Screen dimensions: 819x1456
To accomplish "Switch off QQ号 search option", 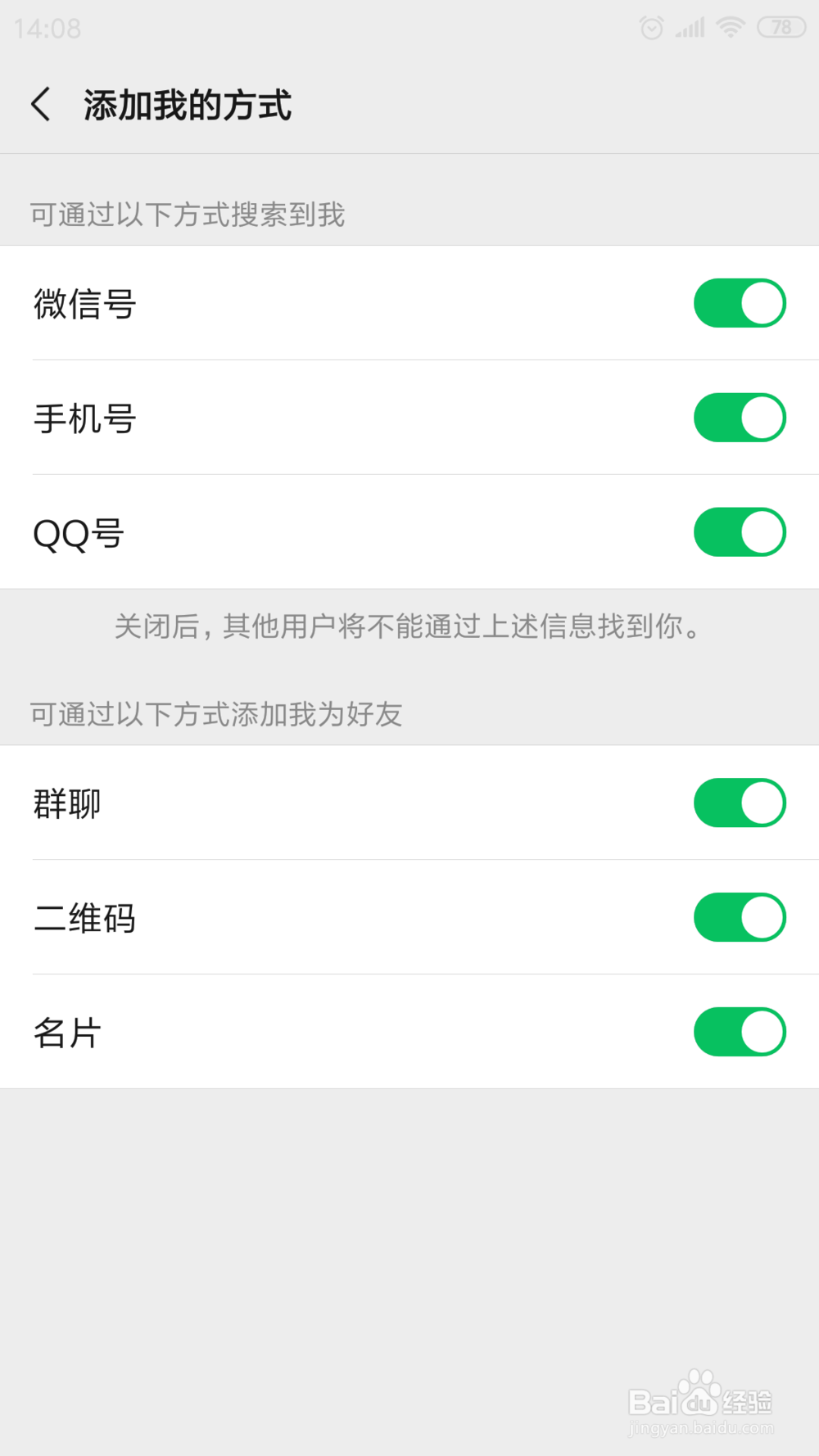I will point(740,532).
